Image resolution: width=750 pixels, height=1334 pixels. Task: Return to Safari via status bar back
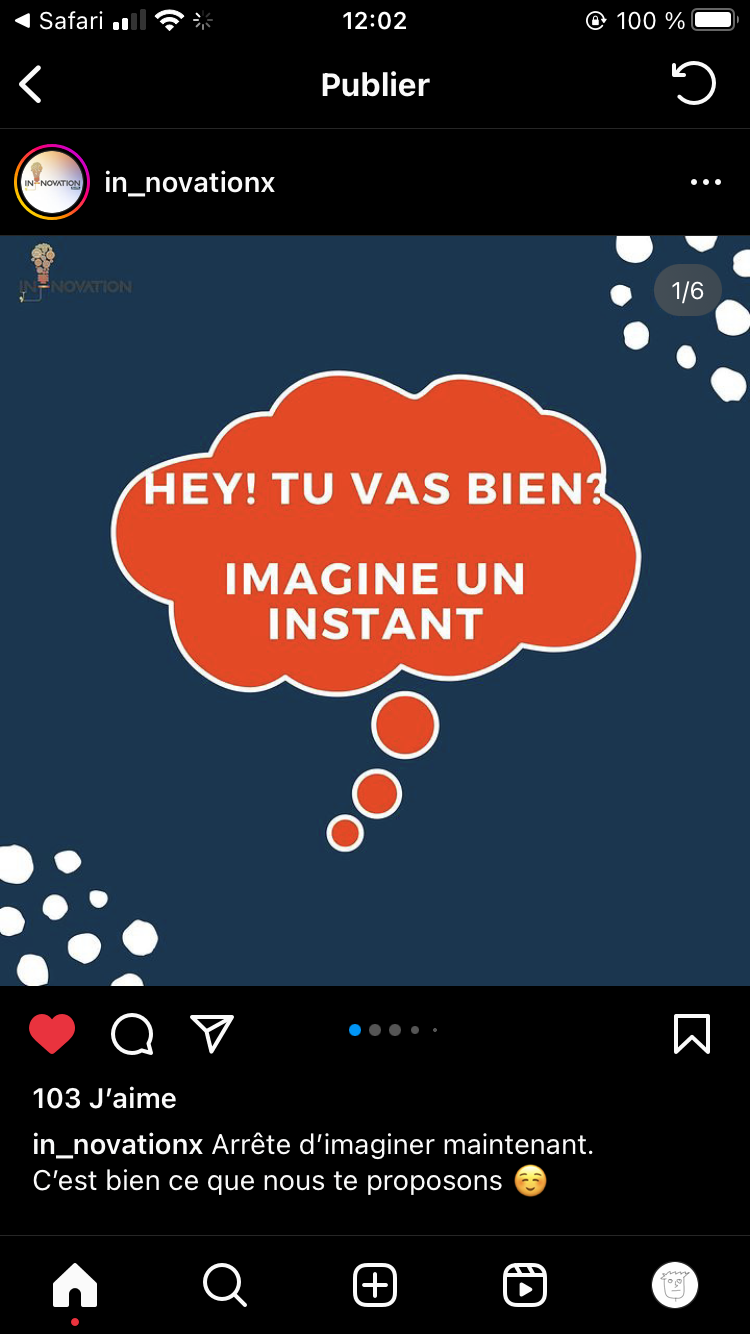pos(59,21)
